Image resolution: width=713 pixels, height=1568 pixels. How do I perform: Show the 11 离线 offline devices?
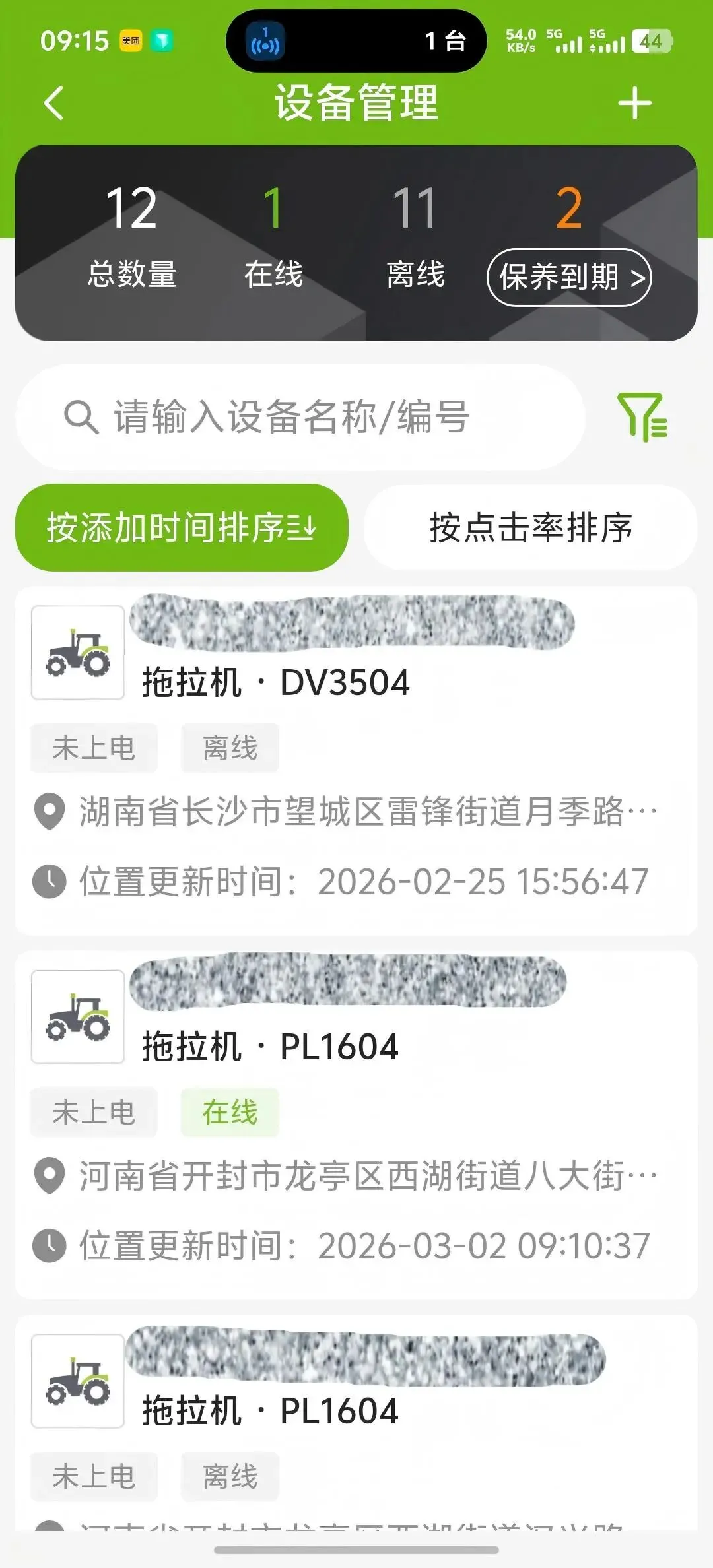pos(415,236)
